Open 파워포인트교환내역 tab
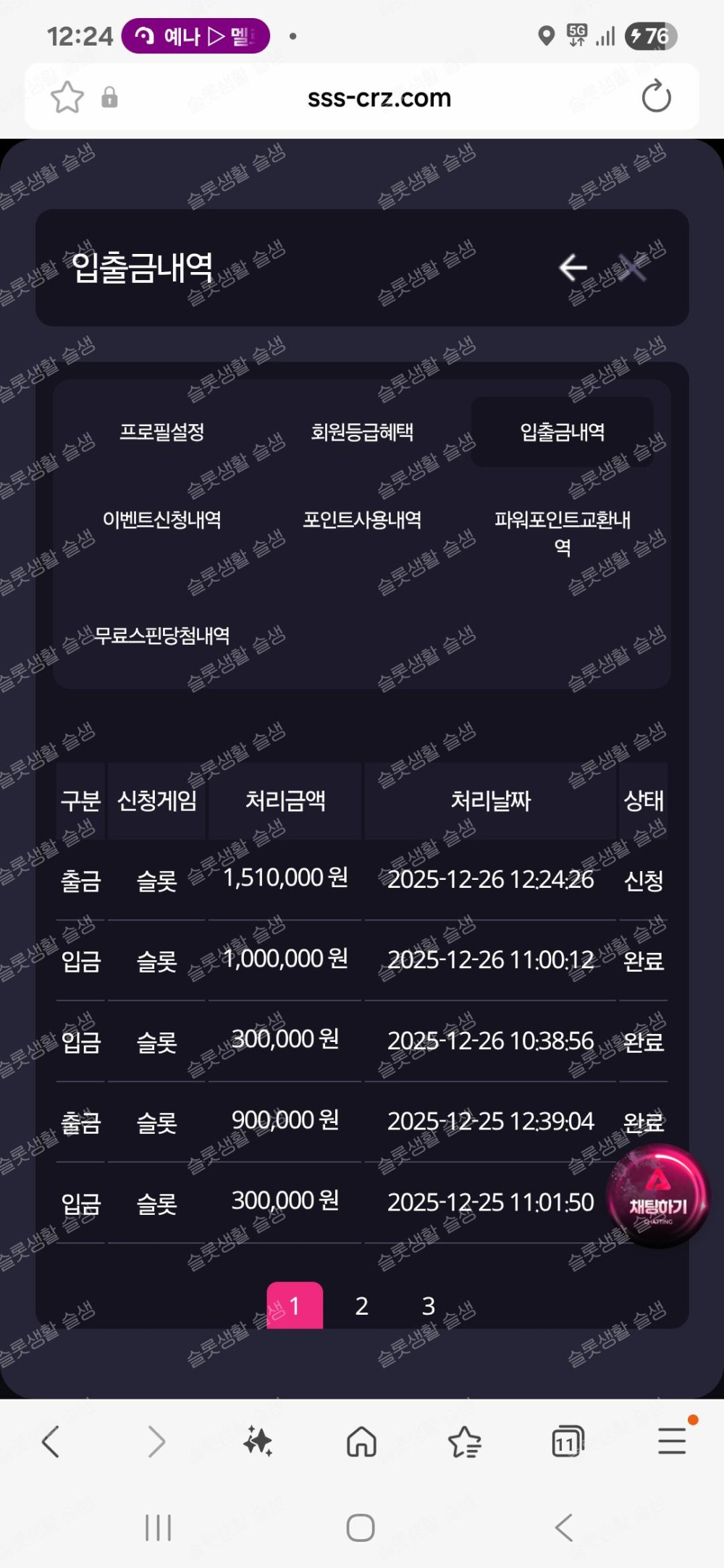 click(x=563, y=532)
